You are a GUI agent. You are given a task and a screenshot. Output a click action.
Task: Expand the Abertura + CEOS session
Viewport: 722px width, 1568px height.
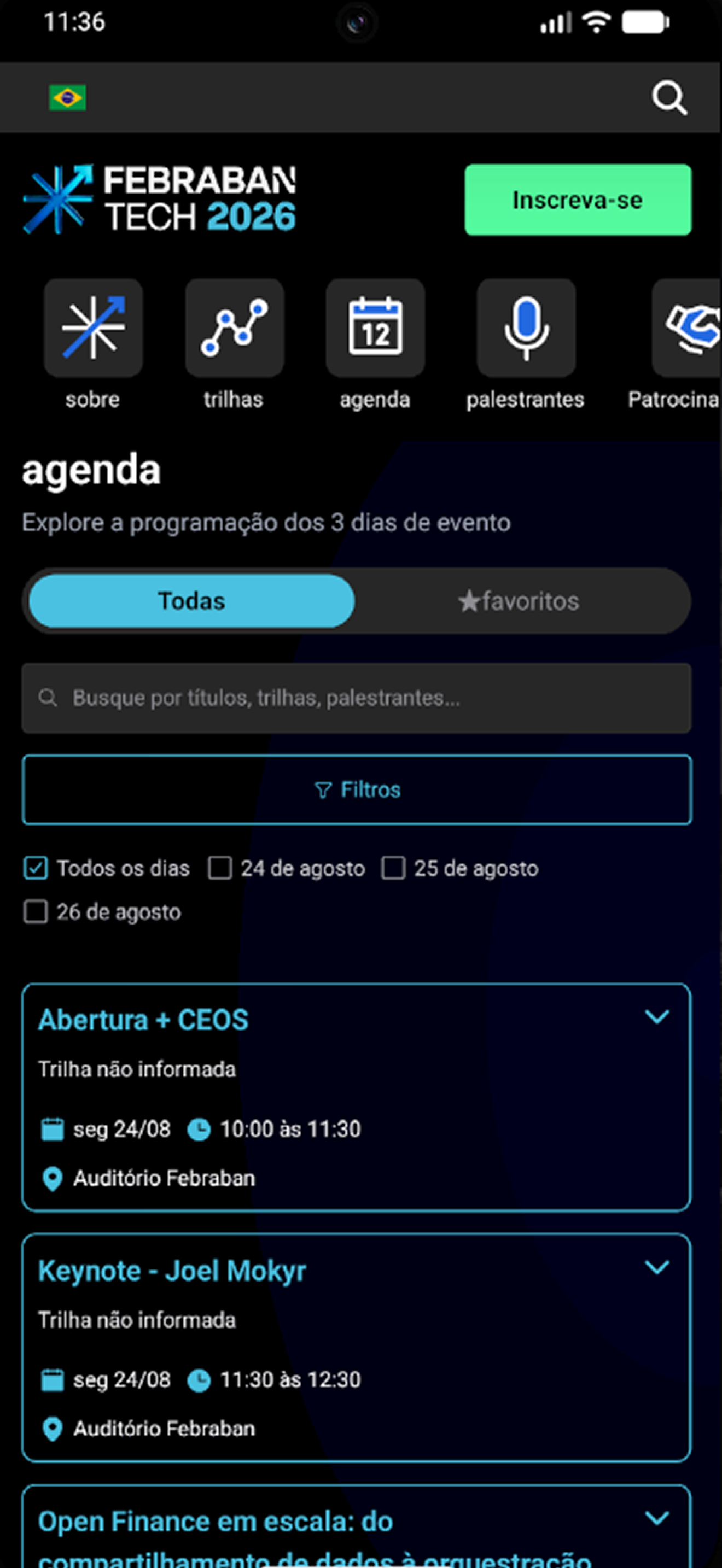click(x=657, y=1016)
